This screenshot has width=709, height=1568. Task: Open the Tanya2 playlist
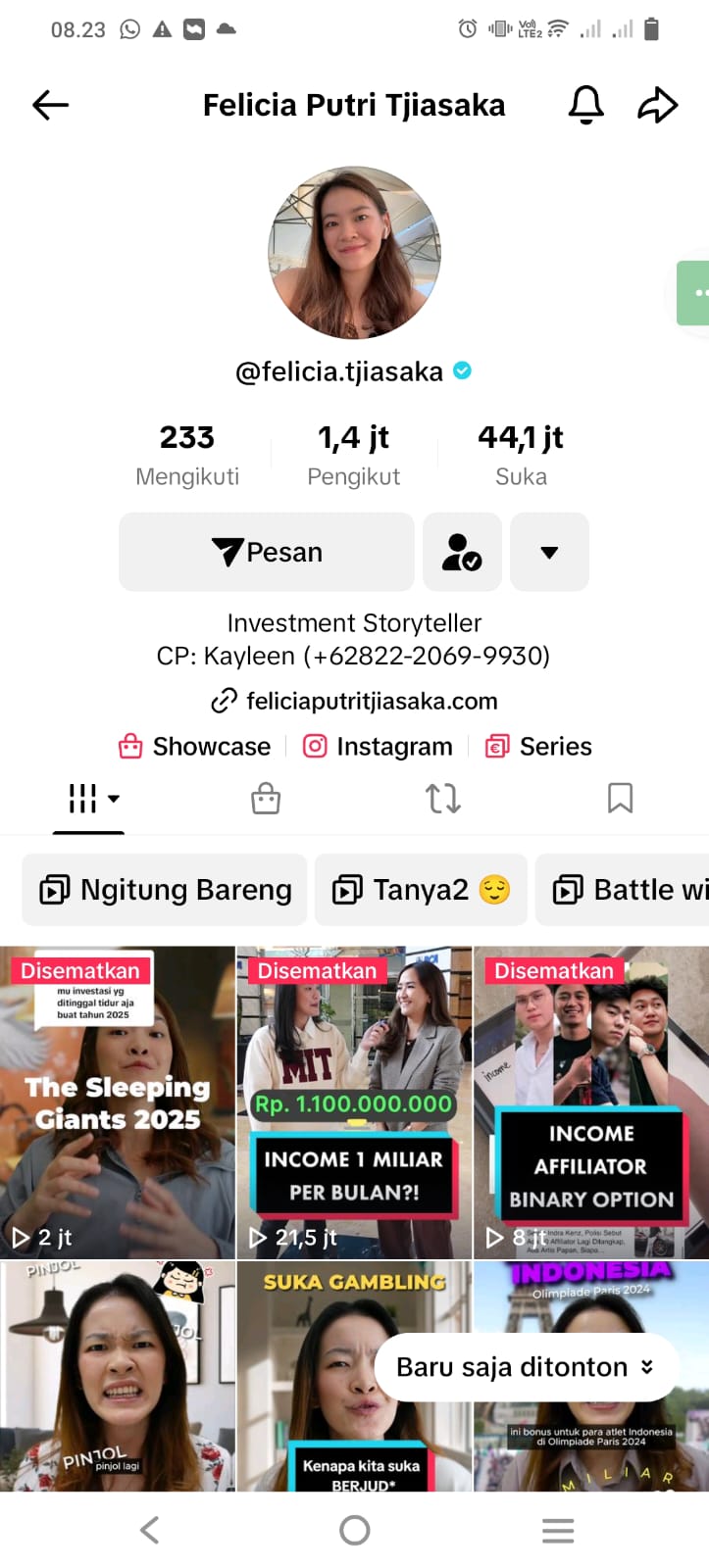point(421,890)
